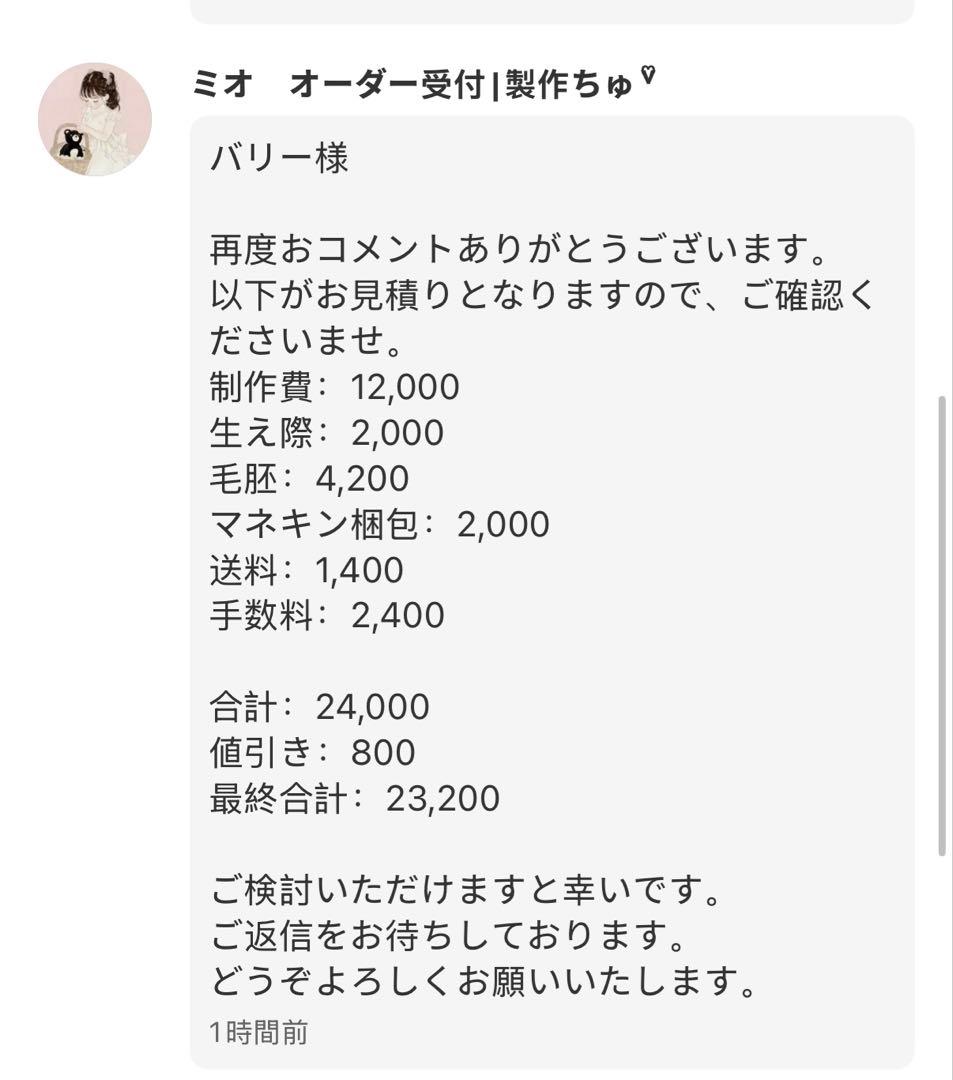953x1080 pixels.
Task: Click the closing line ご検討いただけますと幸いです
Action: pos(465,889)
